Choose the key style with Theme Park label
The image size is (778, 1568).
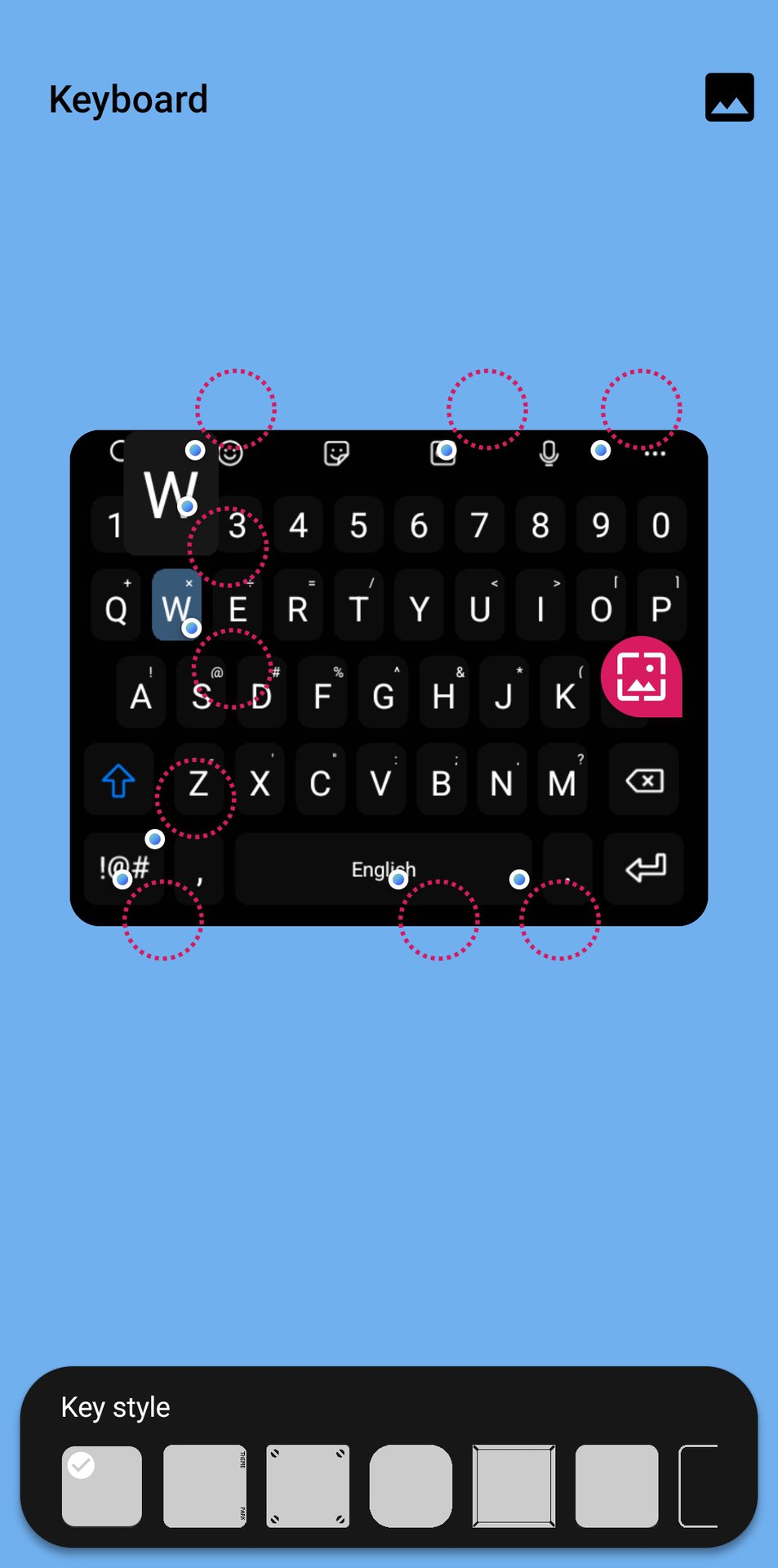click(205, 1486)
